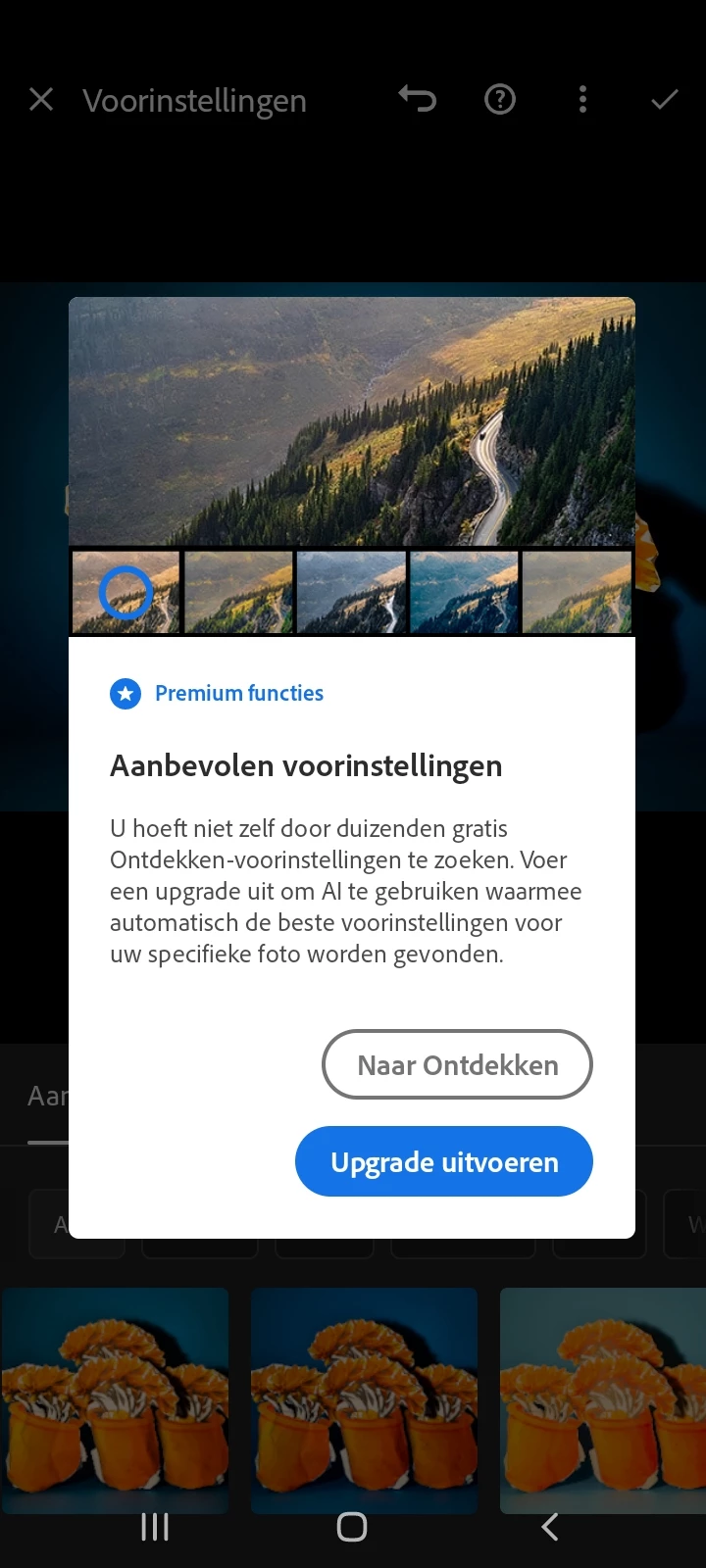Go back using system navigation
Viewport: 706px width, 1568px height.
(550, 1526)
